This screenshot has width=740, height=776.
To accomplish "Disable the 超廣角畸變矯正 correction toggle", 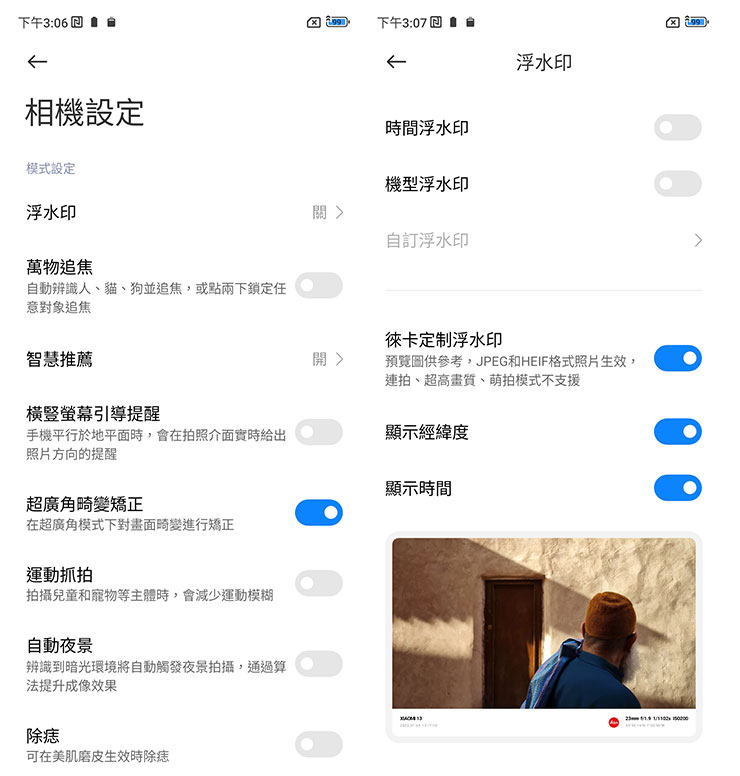I will tap(318, 512).
